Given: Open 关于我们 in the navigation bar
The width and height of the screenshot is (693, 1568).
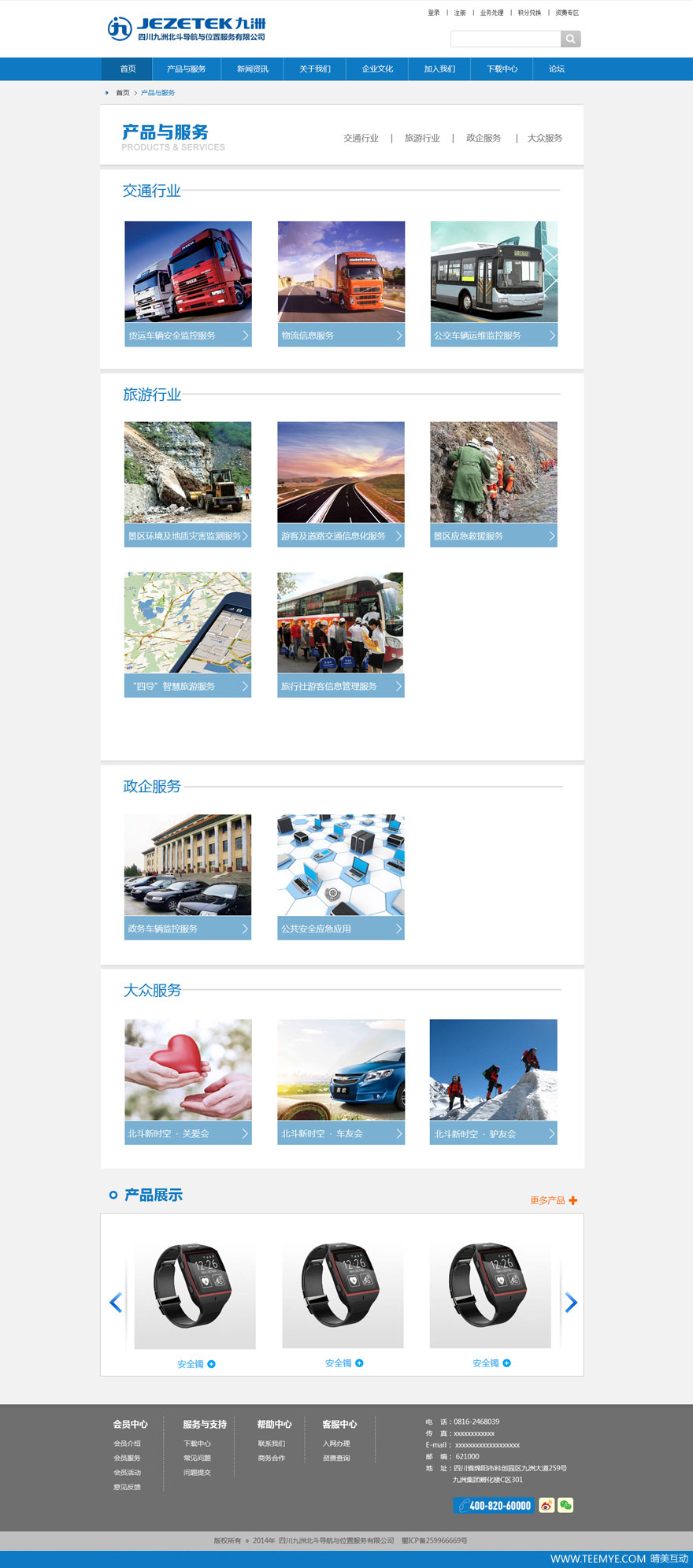Looking at the screenshot, I should click(314, 69).
